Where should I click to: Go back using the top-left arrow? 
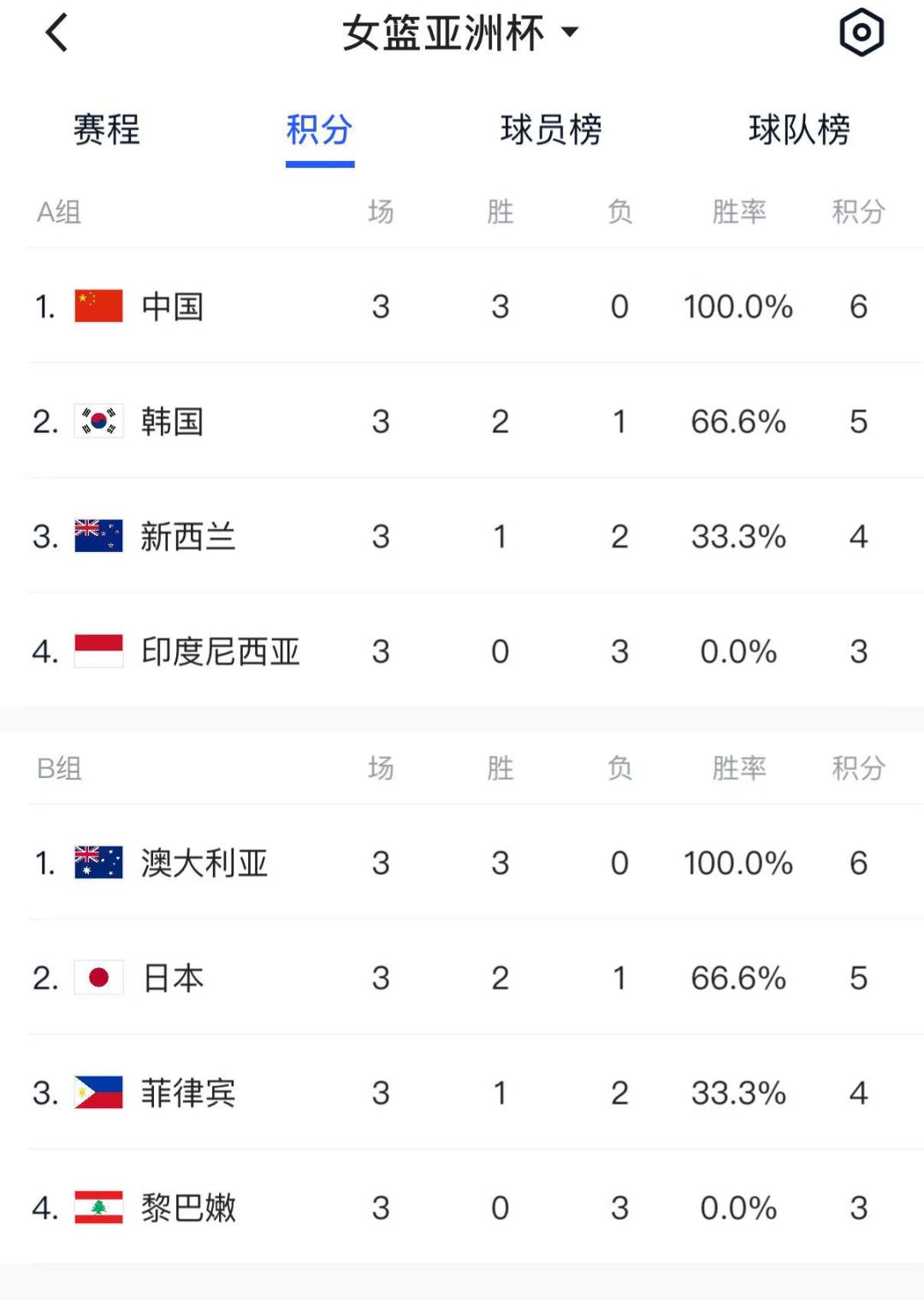coord(56,34)
